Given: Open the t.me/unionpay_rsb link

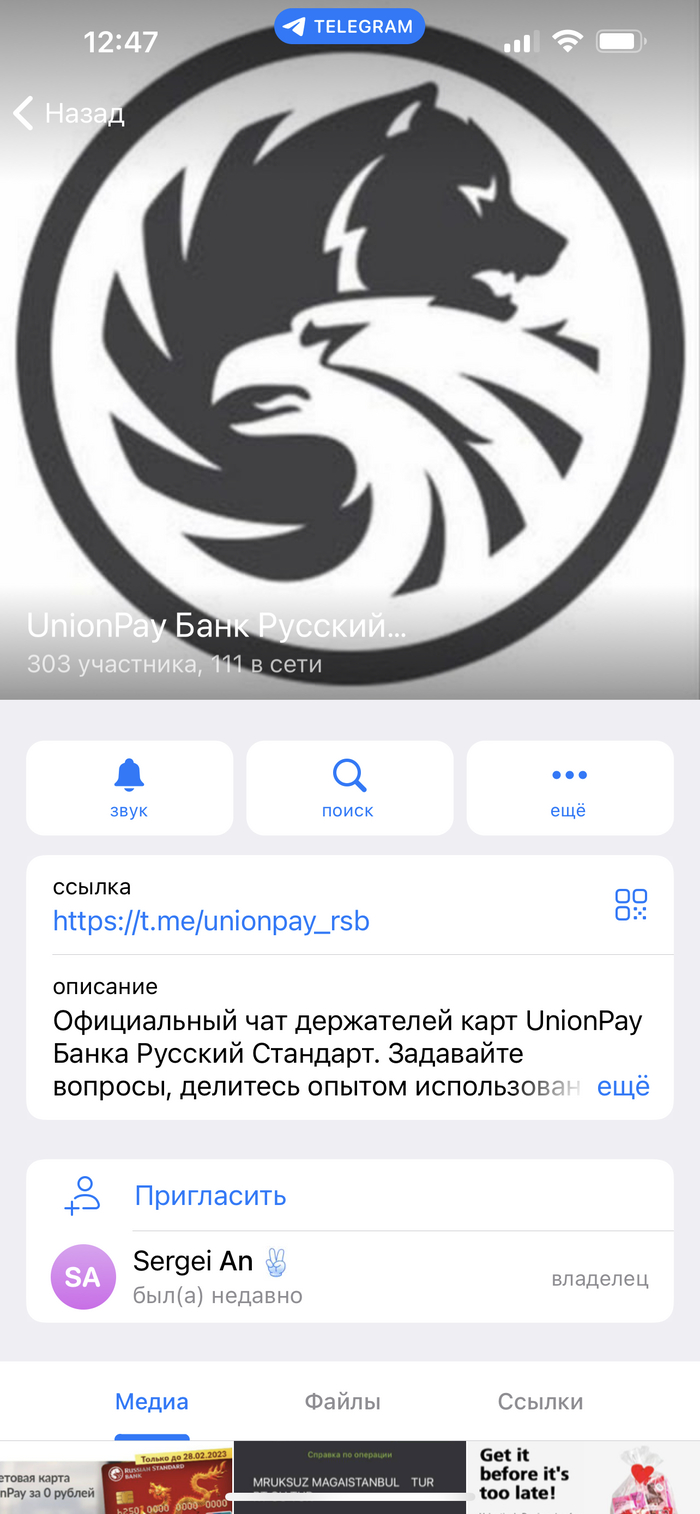Looking at the screenshot, I should (211, 920).
